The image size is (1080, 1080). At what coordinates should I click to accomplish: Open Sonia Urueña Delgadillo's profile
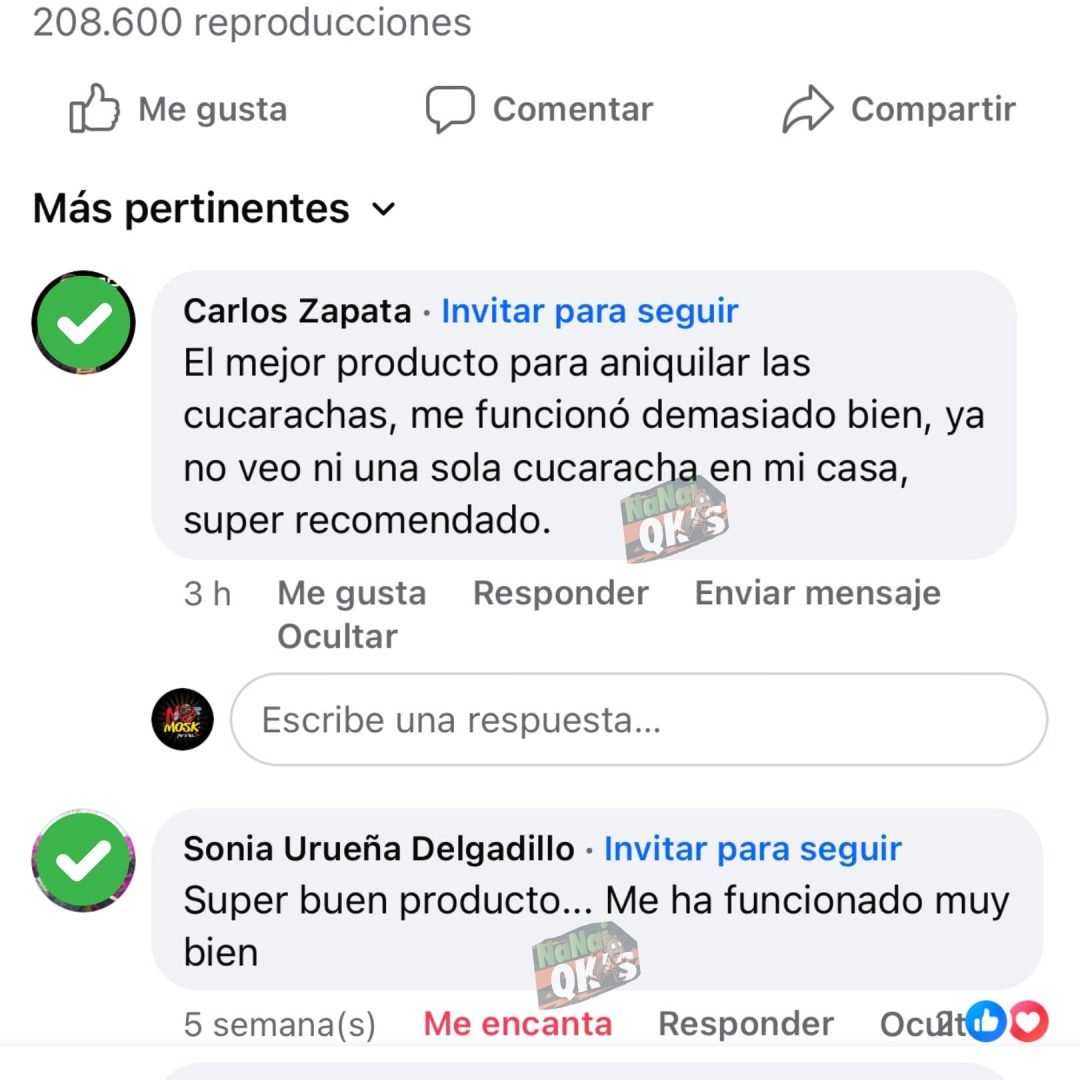click(x=378, y=849)
